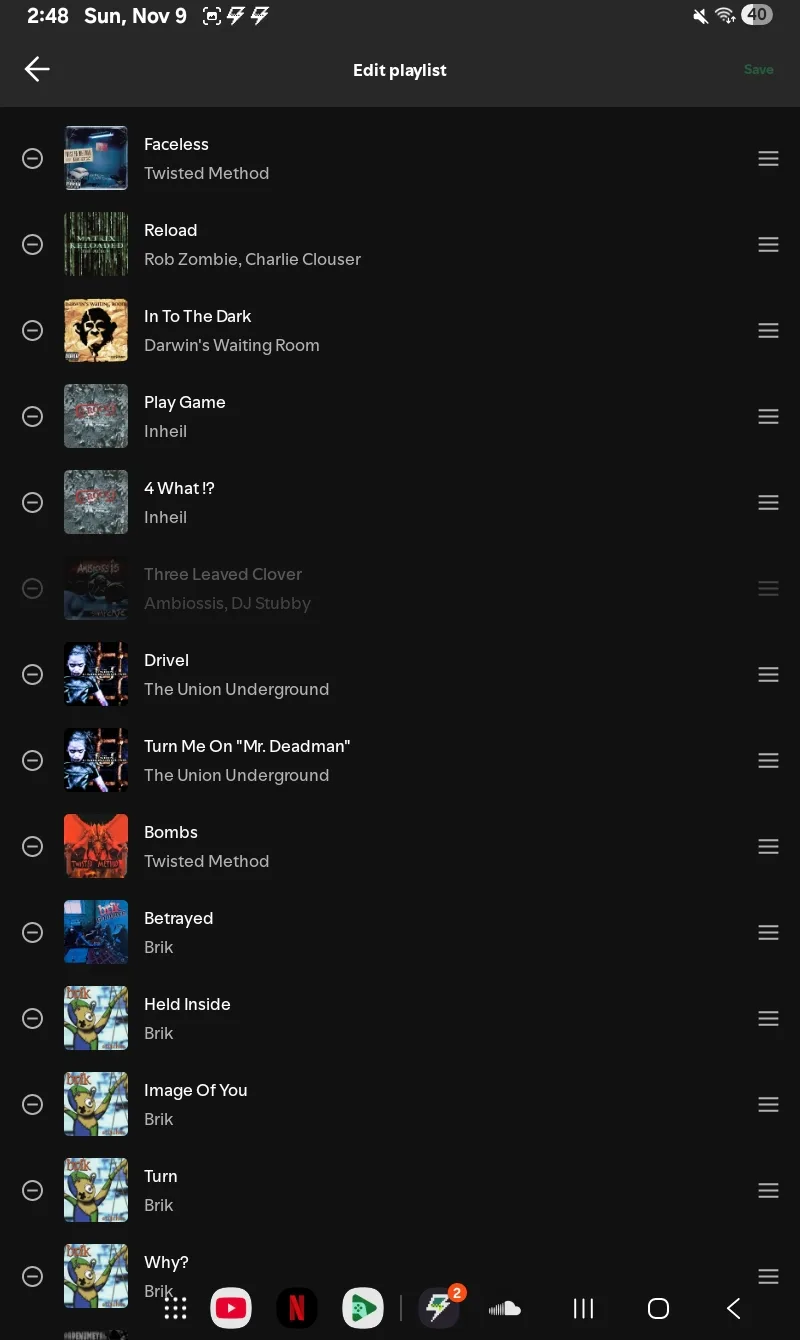Delete Bombs by Twisted Method
Image resolution: width=800 pixels, height=1340 pixels.
coord(33,846)
